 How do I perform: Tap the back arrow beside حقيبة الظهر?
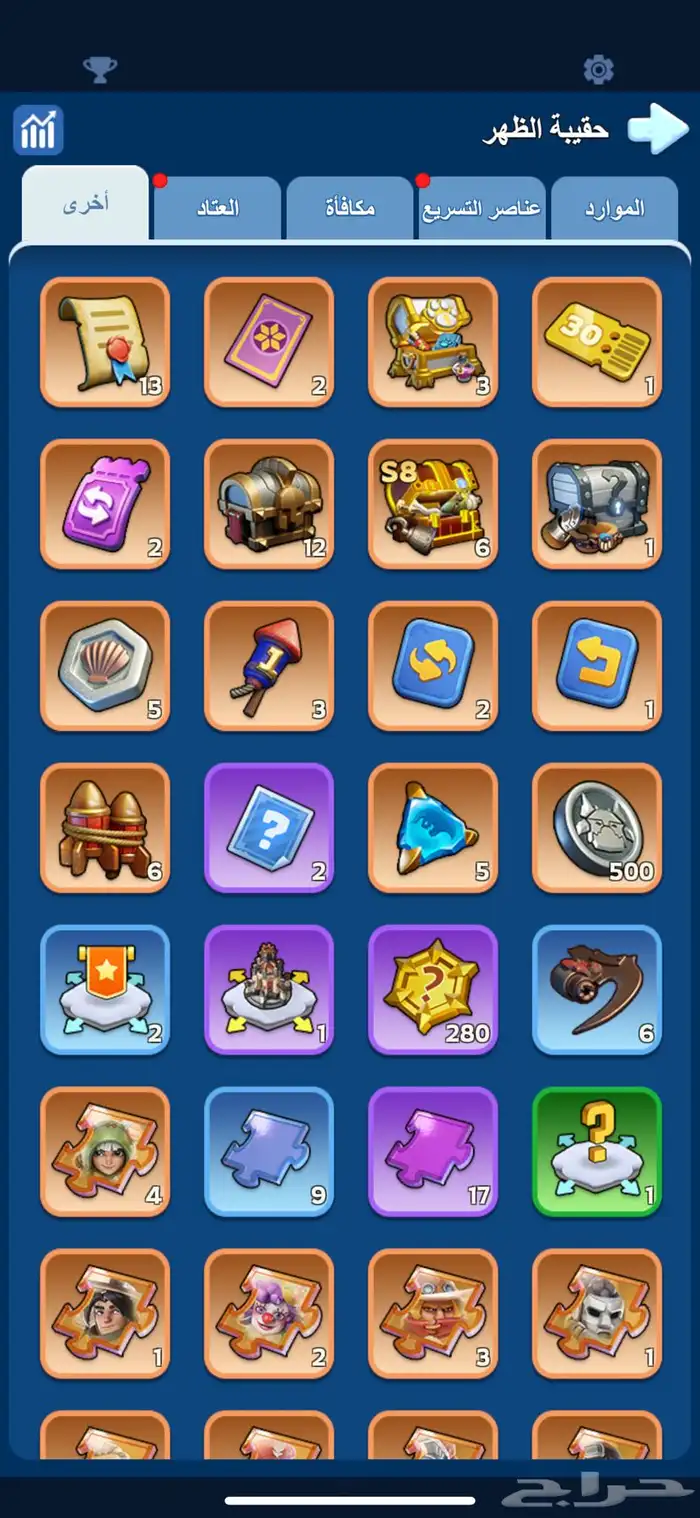click(657, 128)
